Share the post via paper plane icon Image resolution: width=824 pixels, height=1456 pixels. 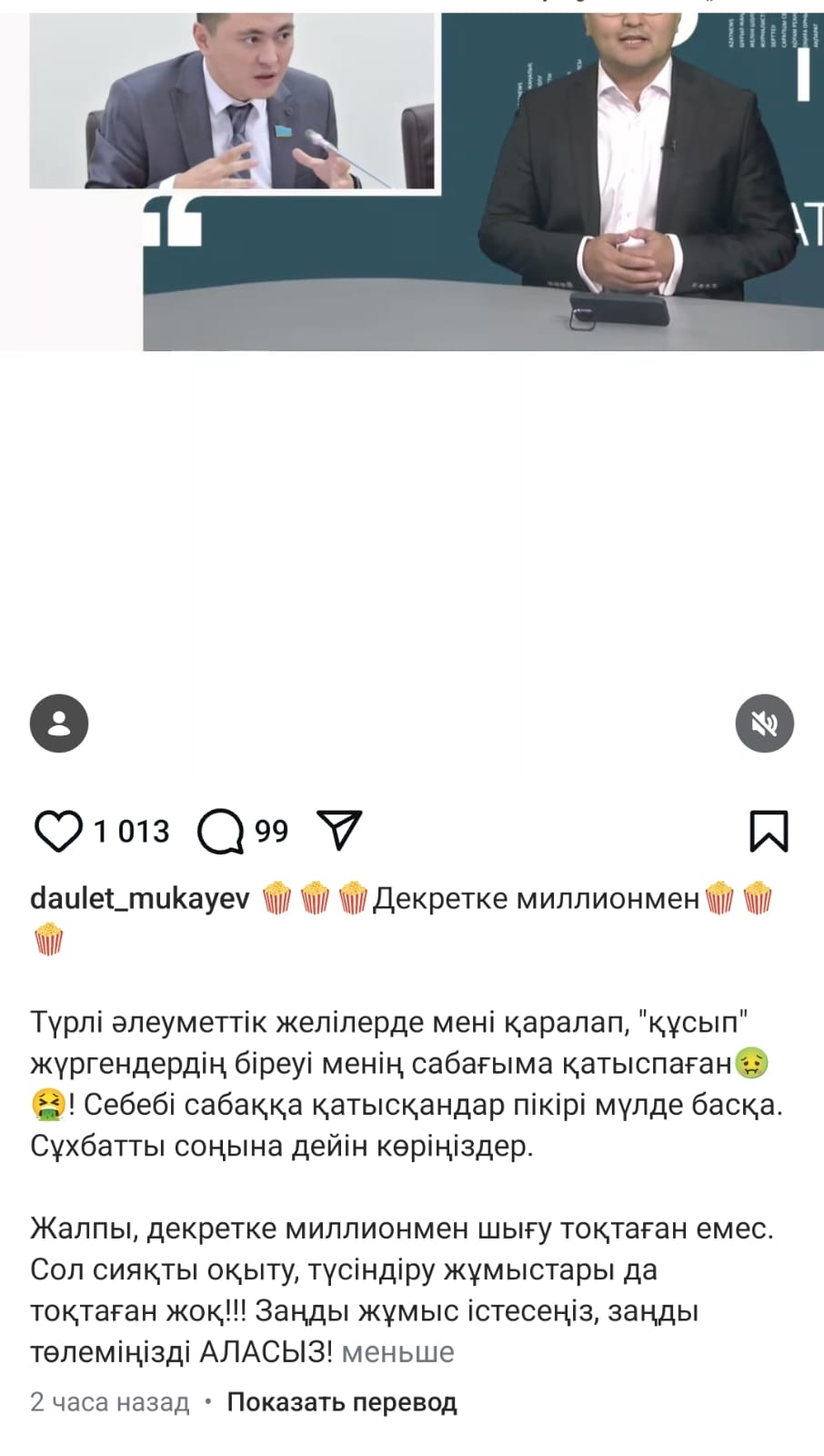(340, 830)
